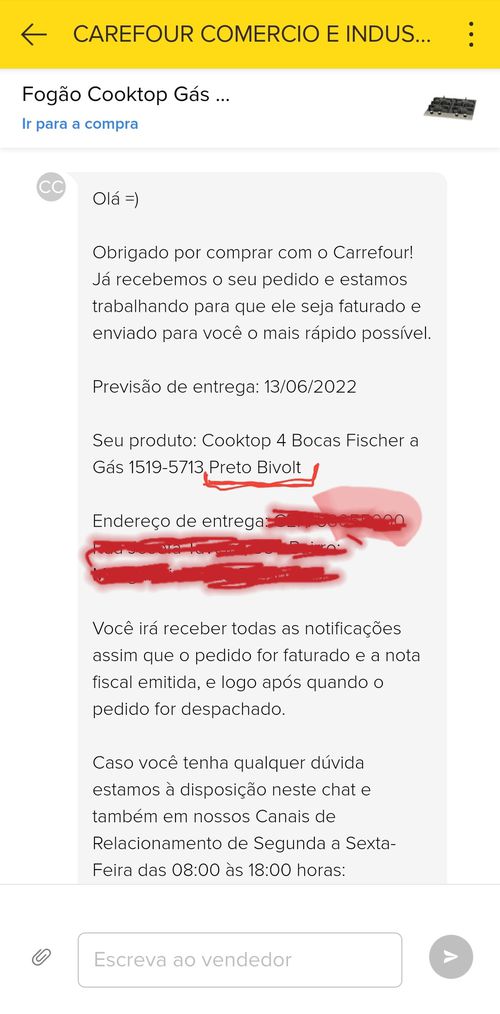Focus the 'Escreva ao vendedor' message field

(240, 960)
